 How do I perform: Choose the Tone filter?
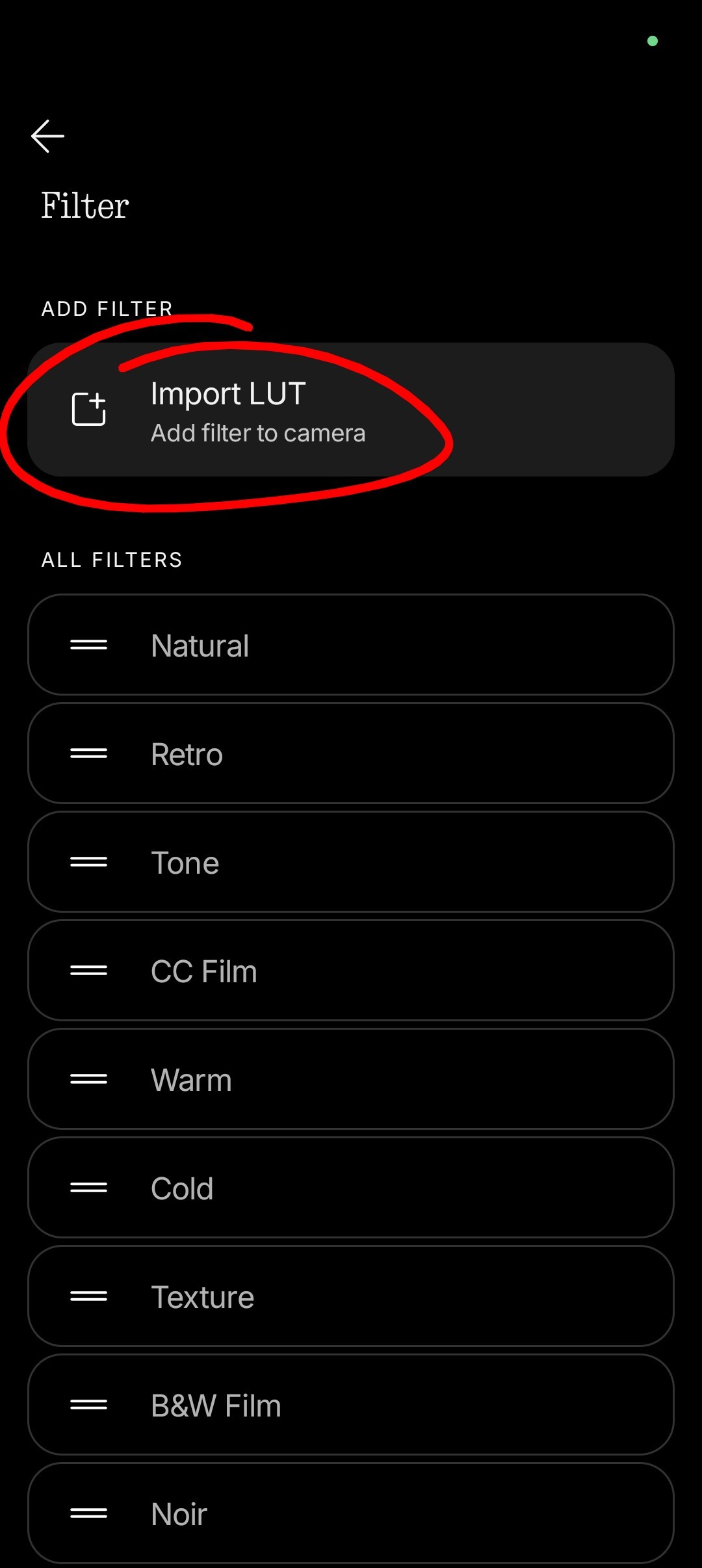click(351, 862)
